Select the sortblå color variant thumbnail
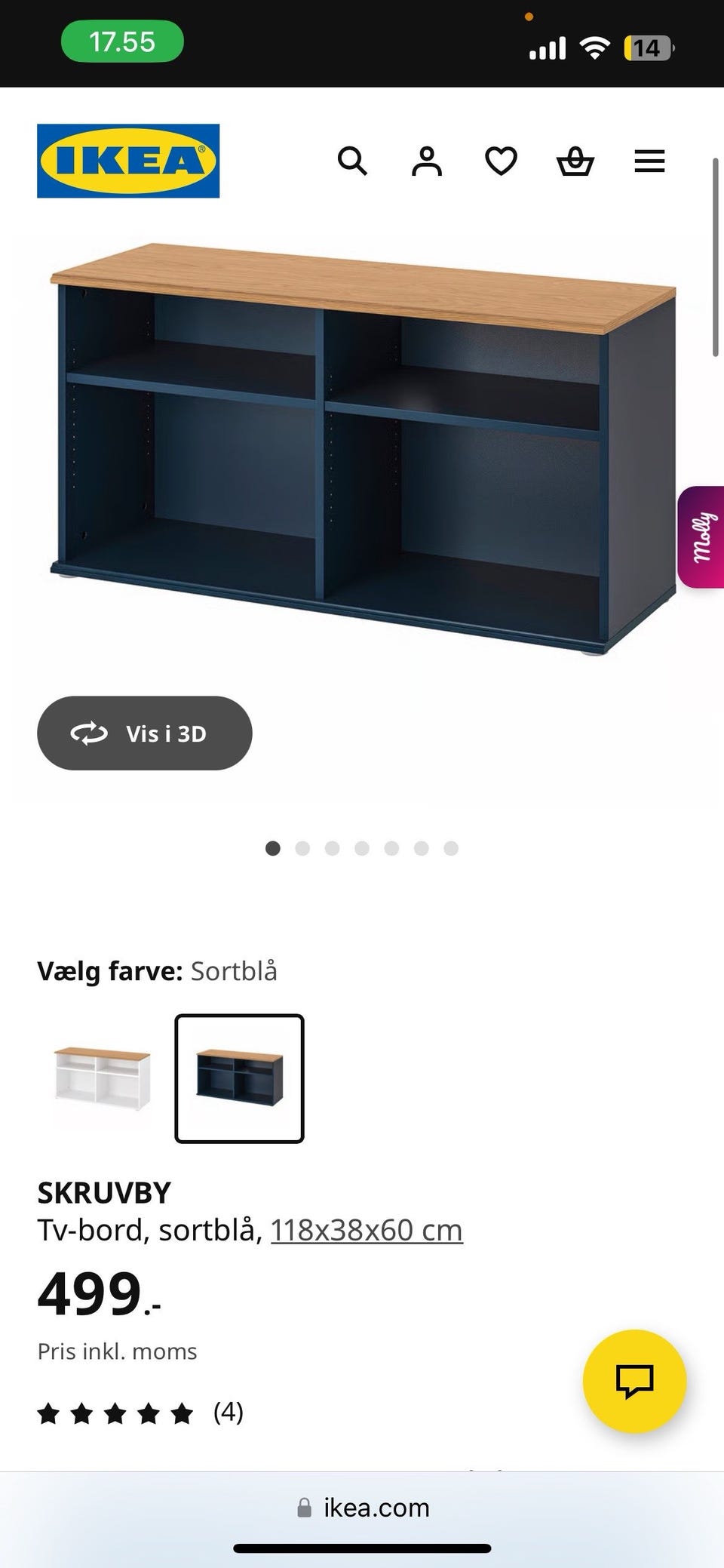724x1568 pixels. tap(238, 1079)
